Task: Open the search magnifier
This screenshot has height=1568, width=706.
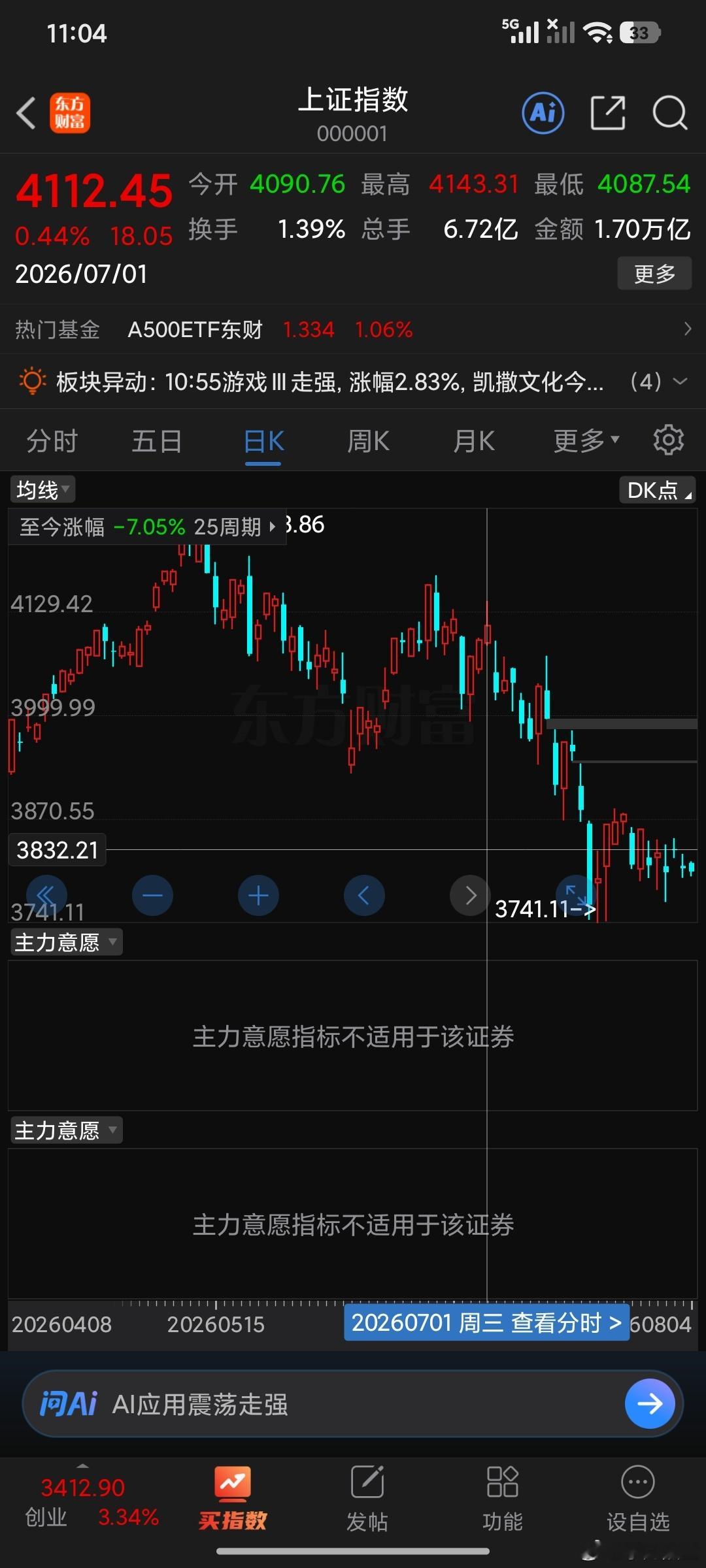Action: (670, 113)
